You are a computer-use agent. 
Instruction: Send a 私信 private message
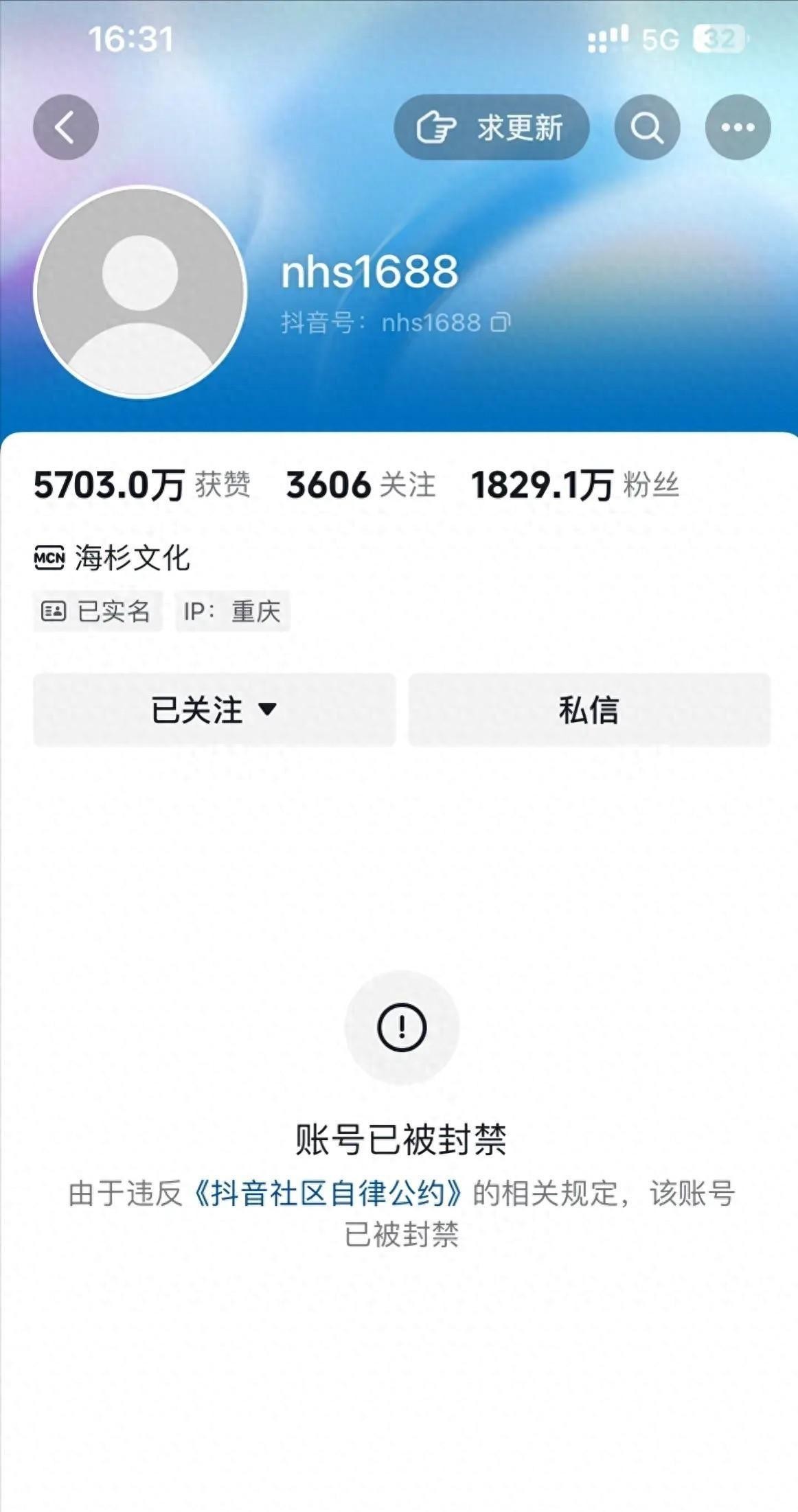[589, 710]
